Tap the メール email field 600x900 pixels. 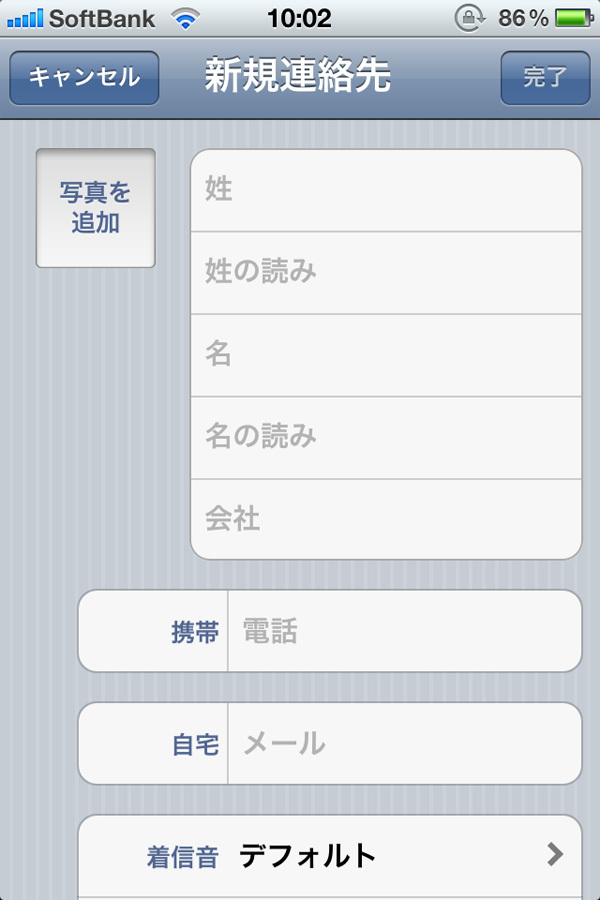point(405,744)
